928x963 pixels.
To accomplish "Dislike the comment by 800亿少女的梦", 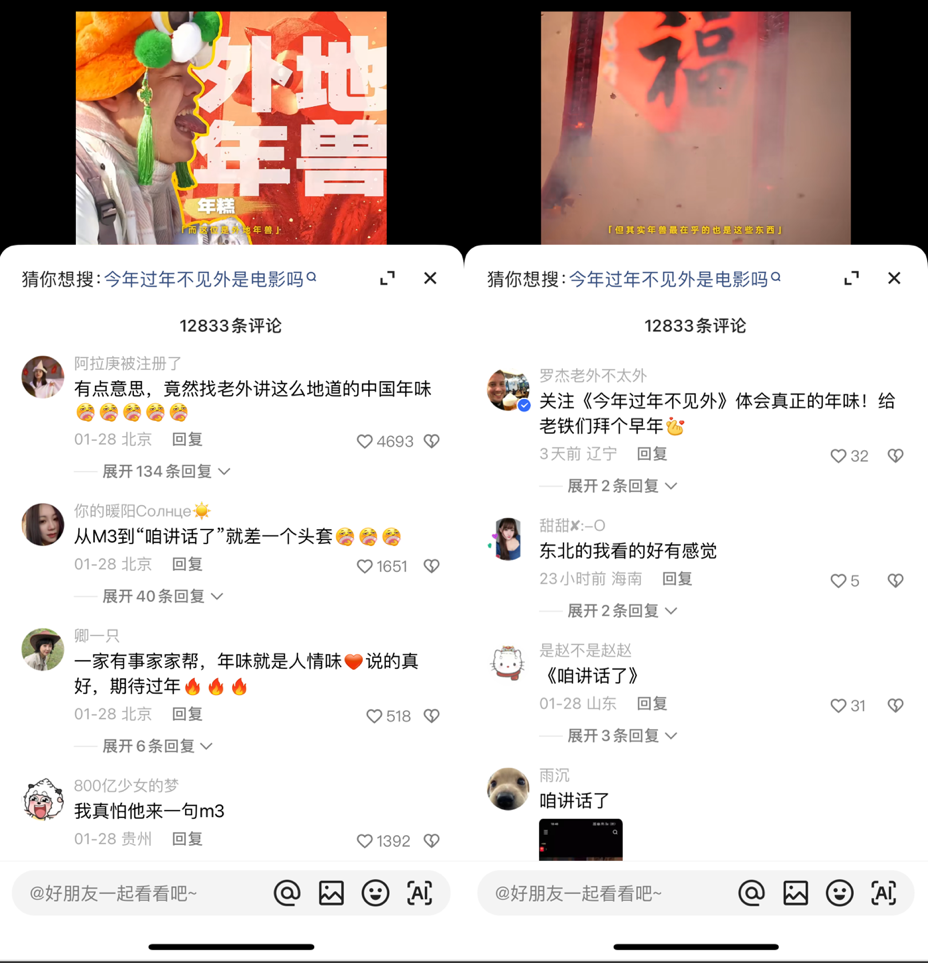I will [x=432, y=841].
